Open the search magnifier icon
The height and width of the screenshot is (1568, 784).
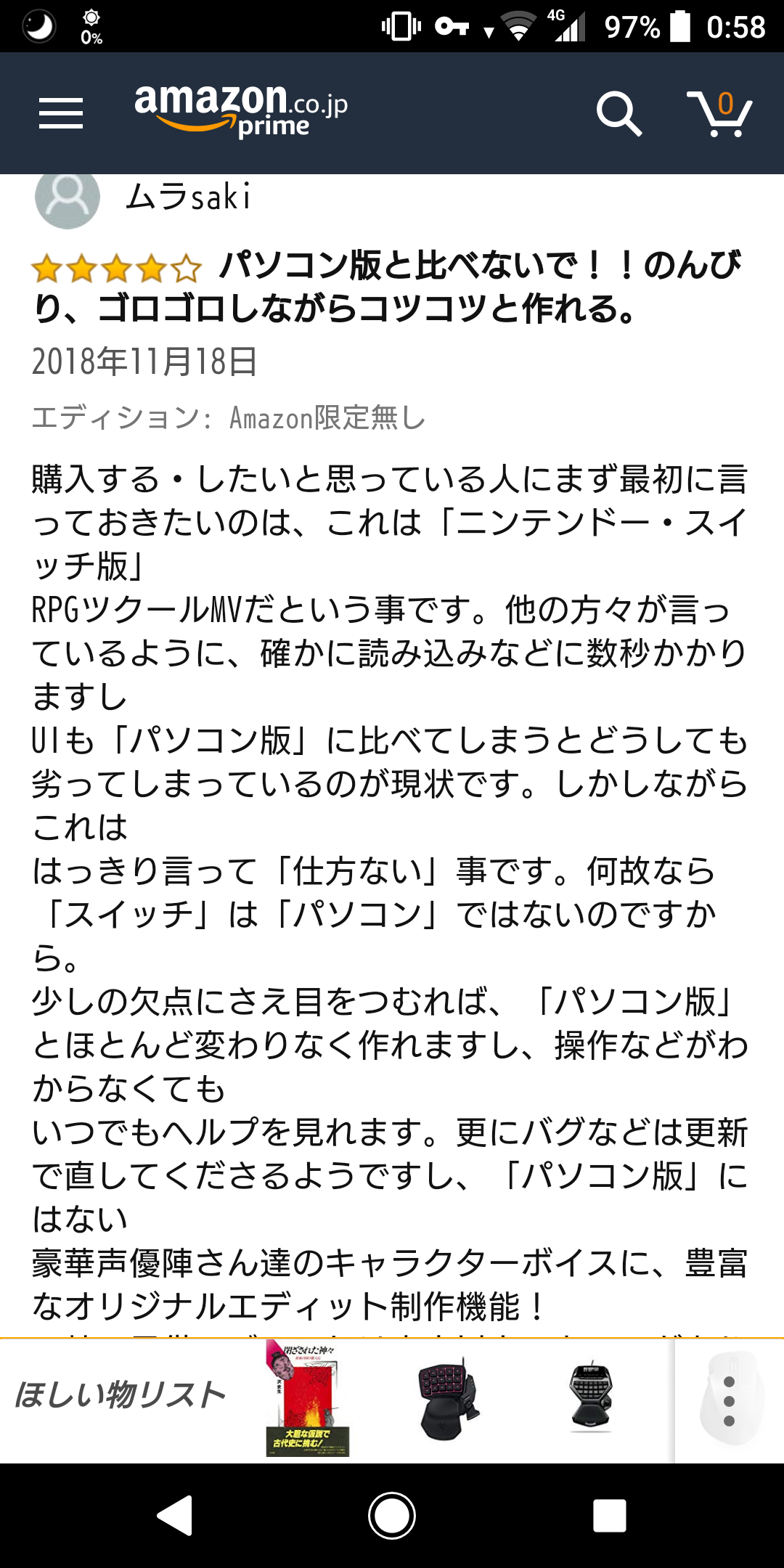coord(618,114)
